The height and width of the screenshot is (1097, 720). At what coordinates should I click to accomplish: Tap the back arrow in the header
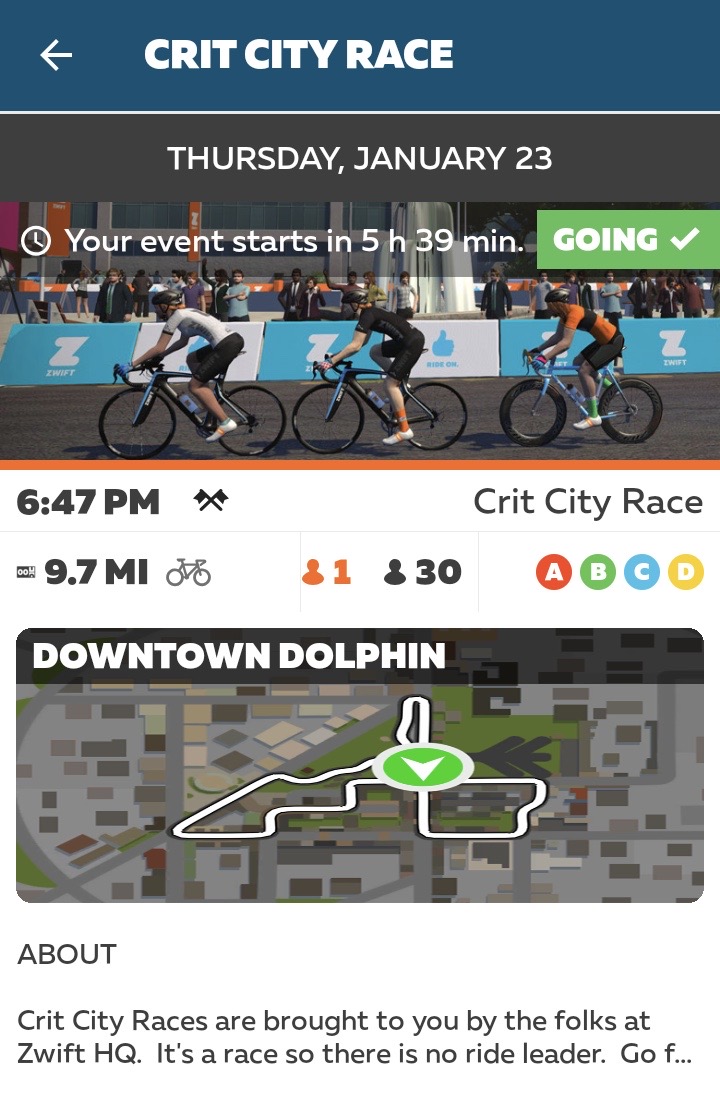54,56
